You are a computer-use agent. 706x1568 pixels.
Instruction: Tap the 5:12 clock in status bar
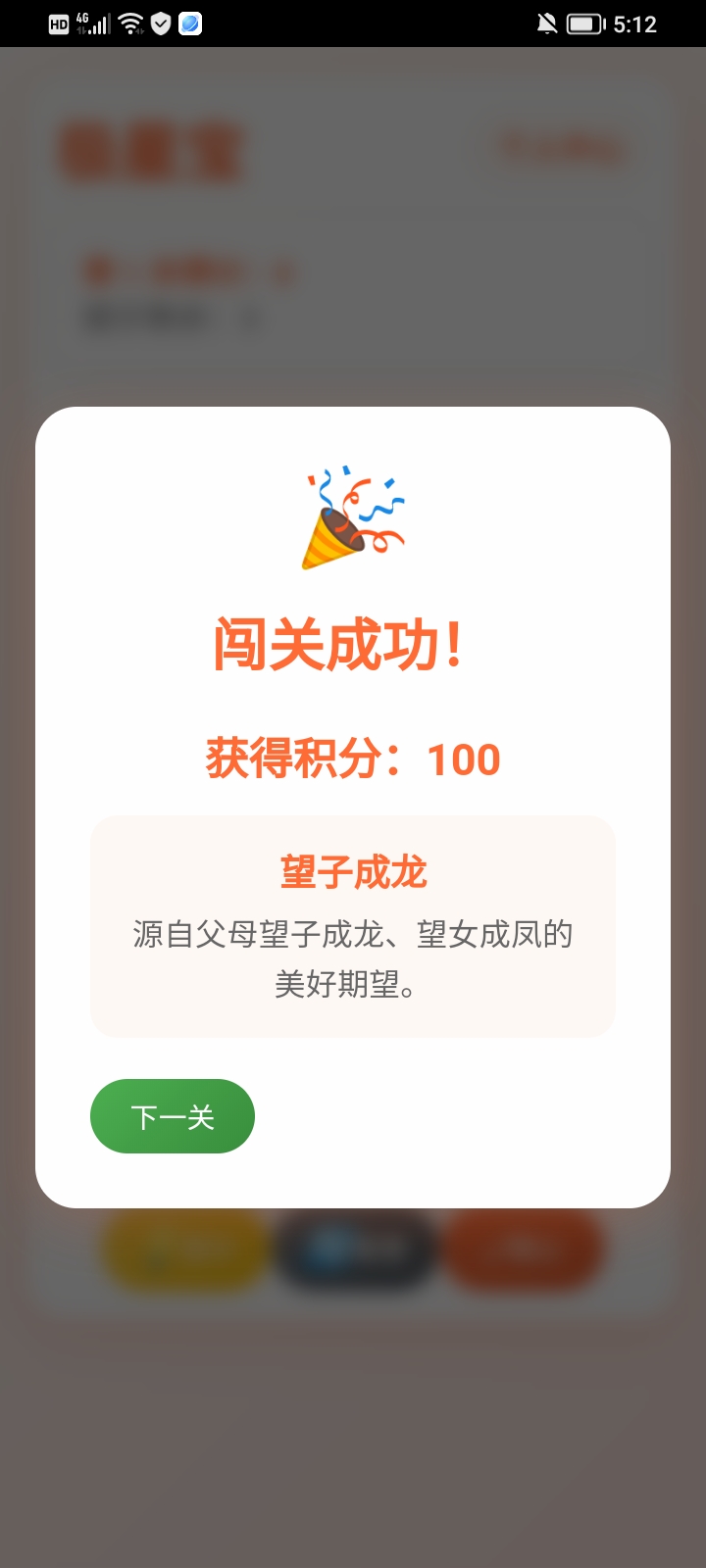tap(637, 23)
